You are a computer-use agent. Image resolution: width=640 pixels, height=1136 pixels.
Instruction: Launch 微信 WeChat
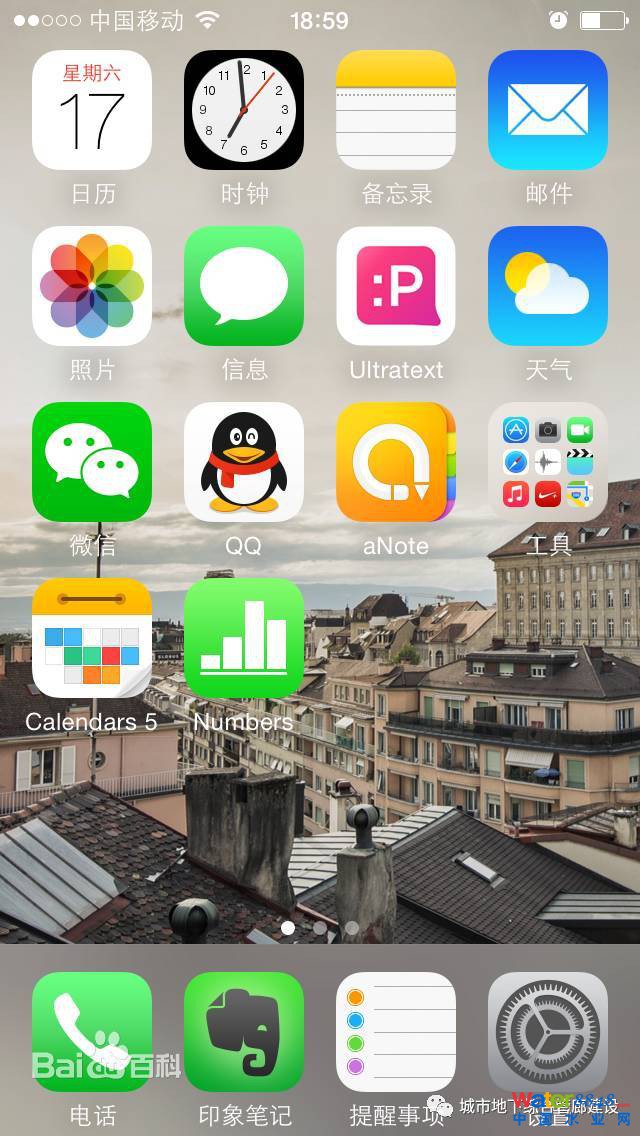(x=92, y=462)
